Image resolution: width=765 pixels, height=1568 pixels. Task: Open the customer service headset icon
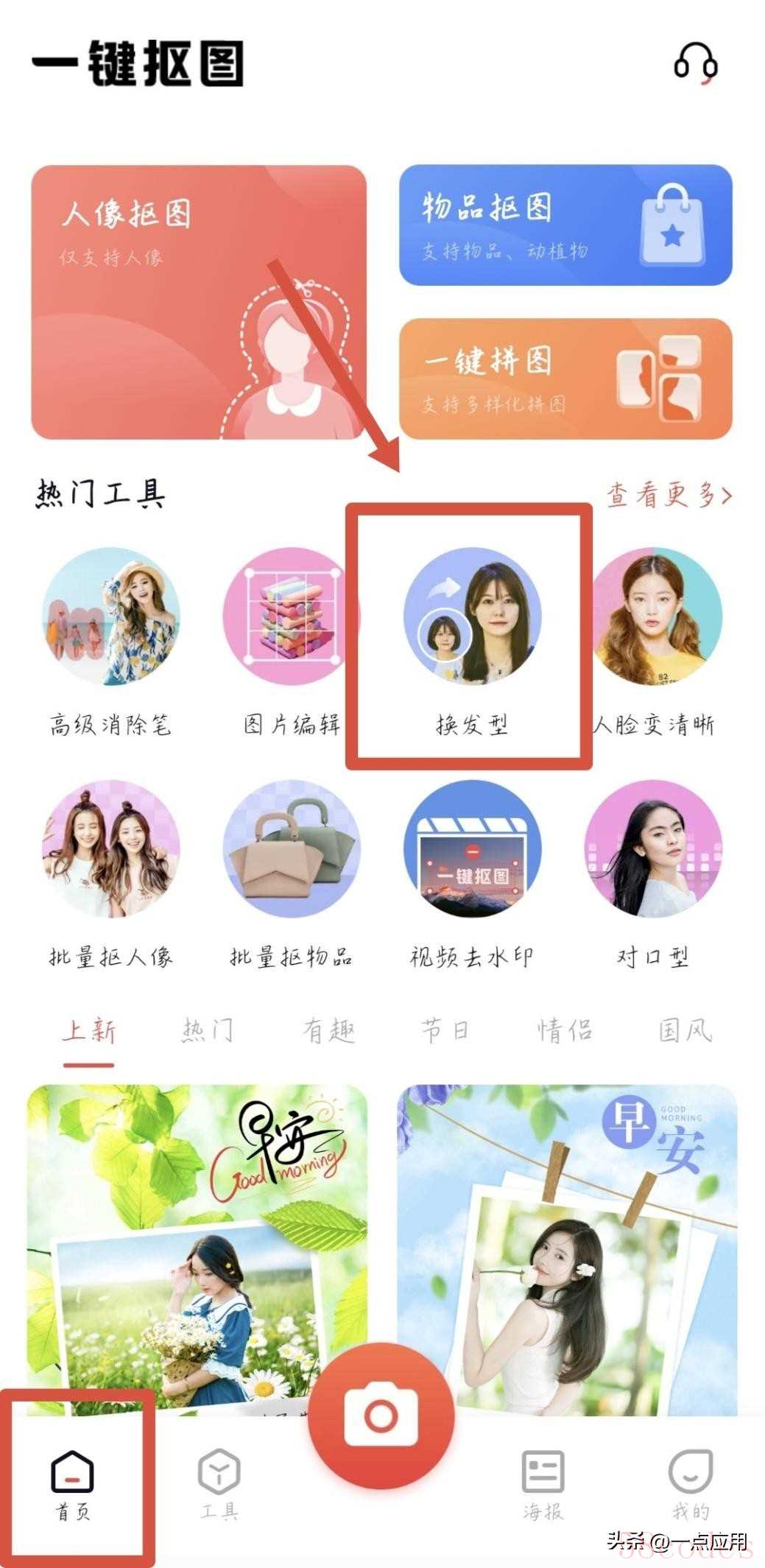696,64
